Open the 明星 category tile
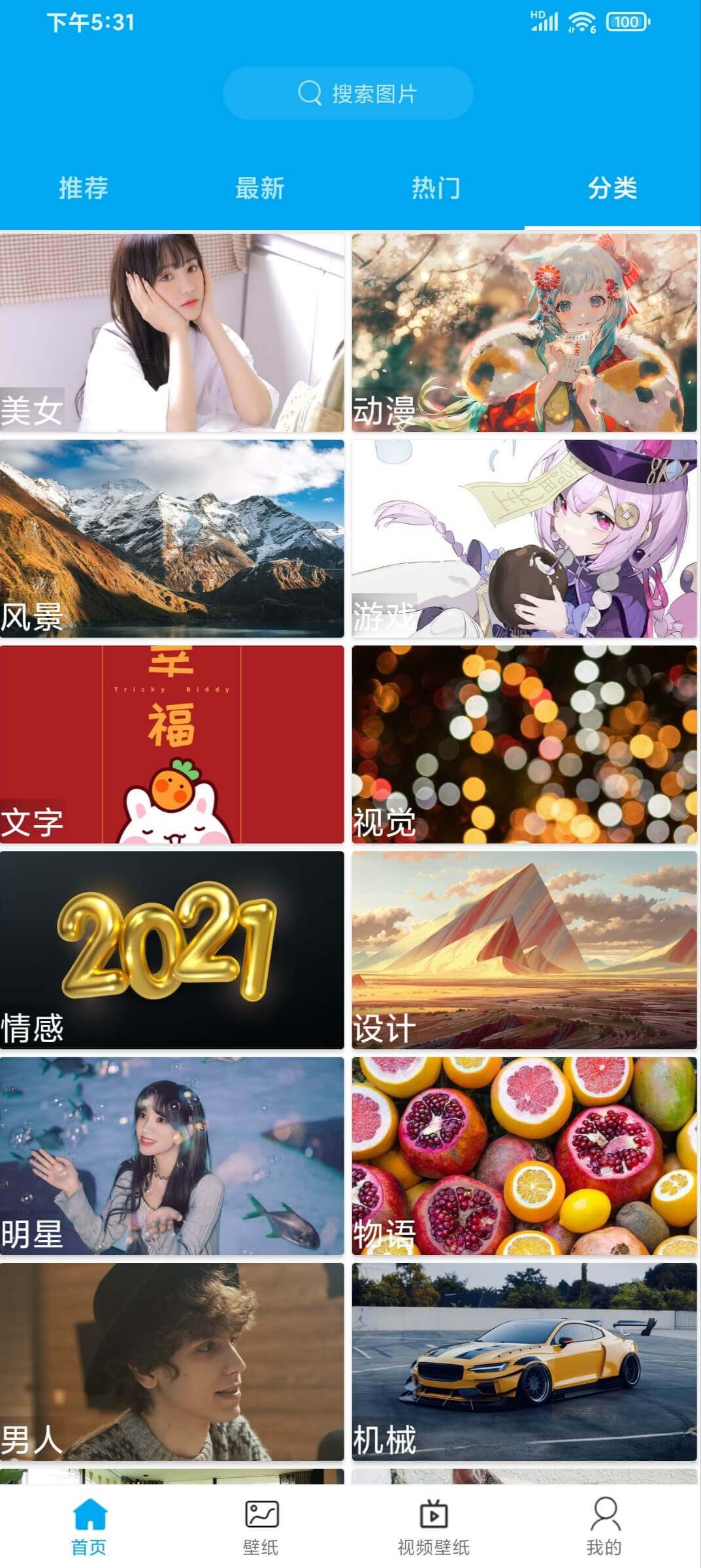This screenshot has width=701, height=1568. coord(172,1156)
